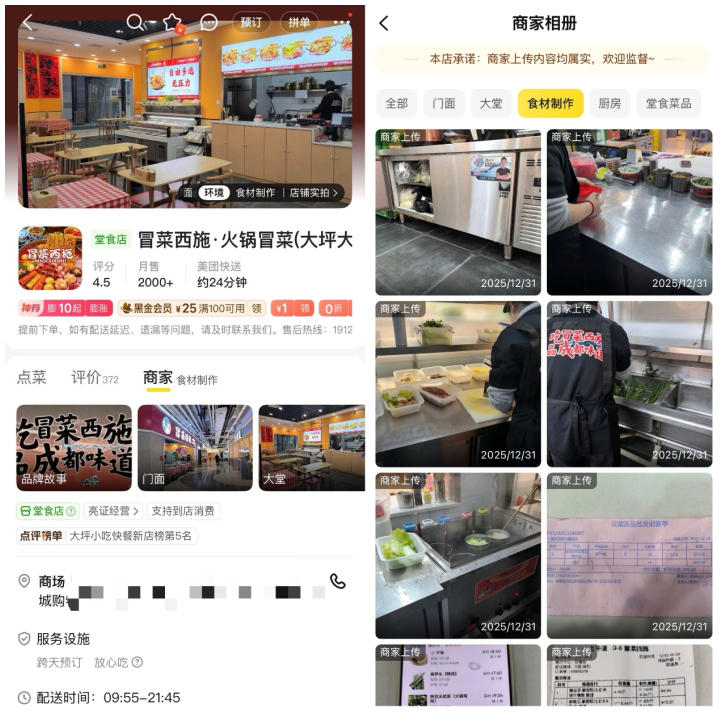Open 亮证经营 license details
The height and width of the screenshot is (713, 720).
pyautogui.click(x=112, y=511)
